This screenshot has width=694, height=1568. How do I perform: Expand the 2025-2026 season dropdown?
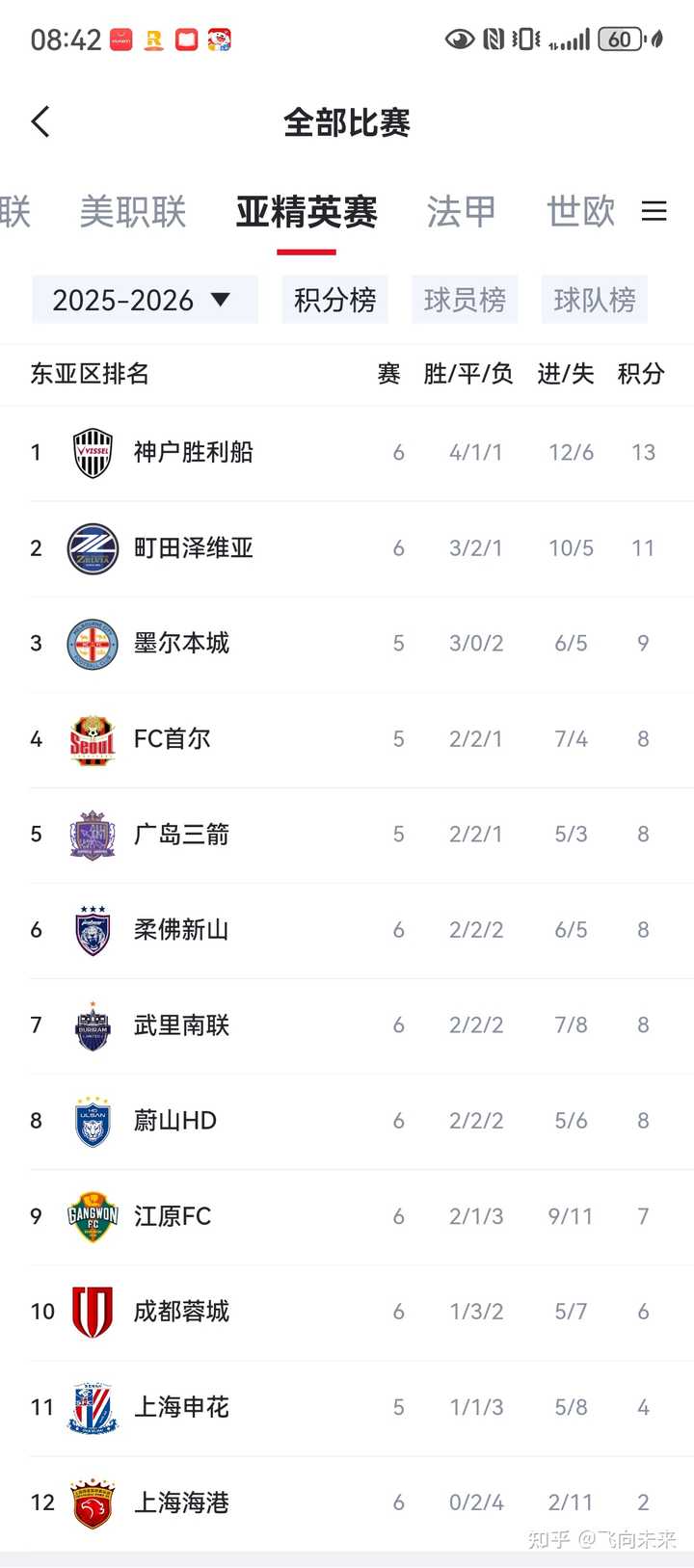pos(145,300)
